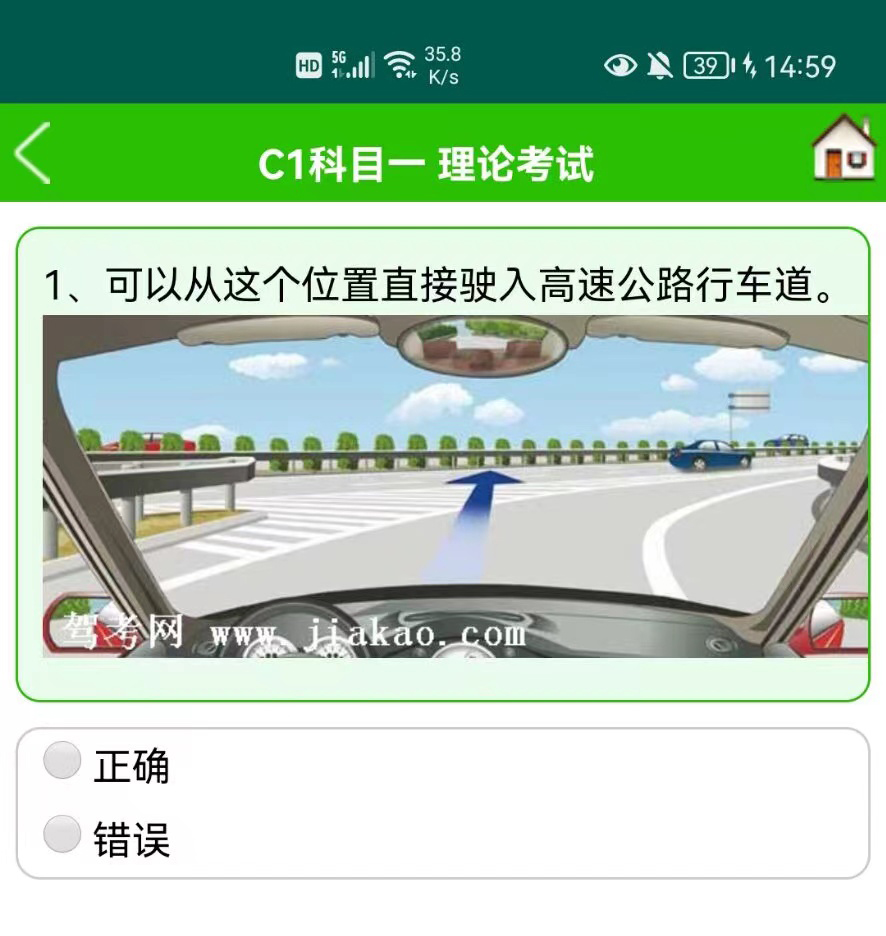The height and width of the screenshot is (936, 886).
Task: Go back using the left arrow
Action: point(33,154)
